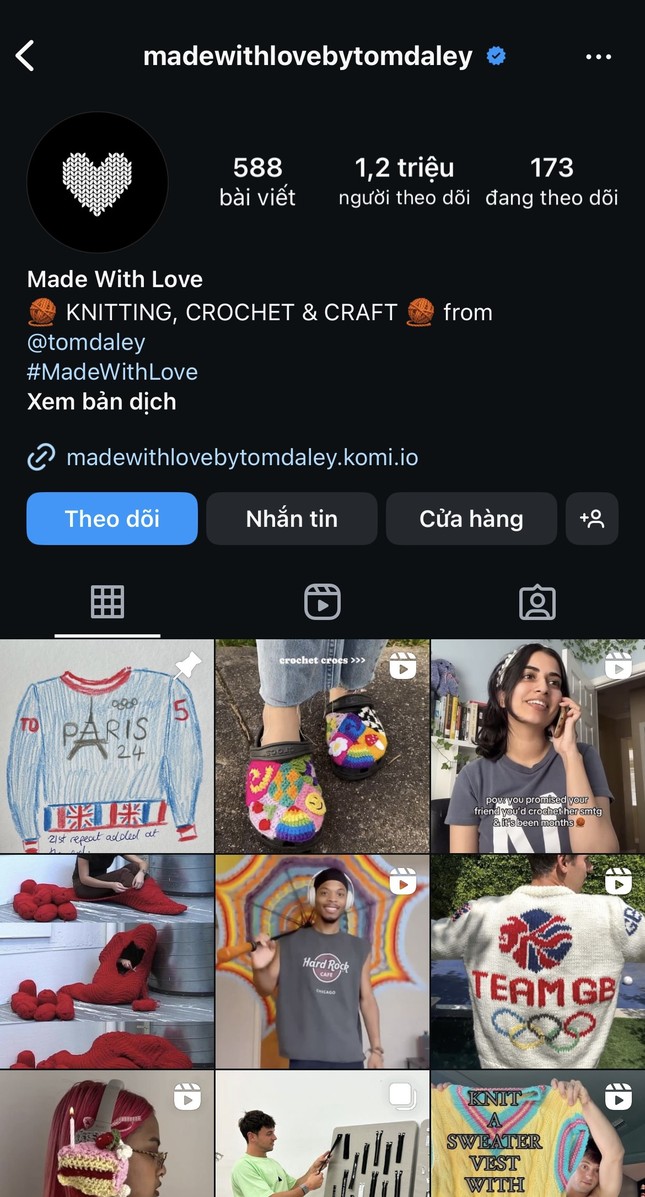Tap Xem bản dịch to translate bio
The image size is (645, 1197).
tap(101, 402)
